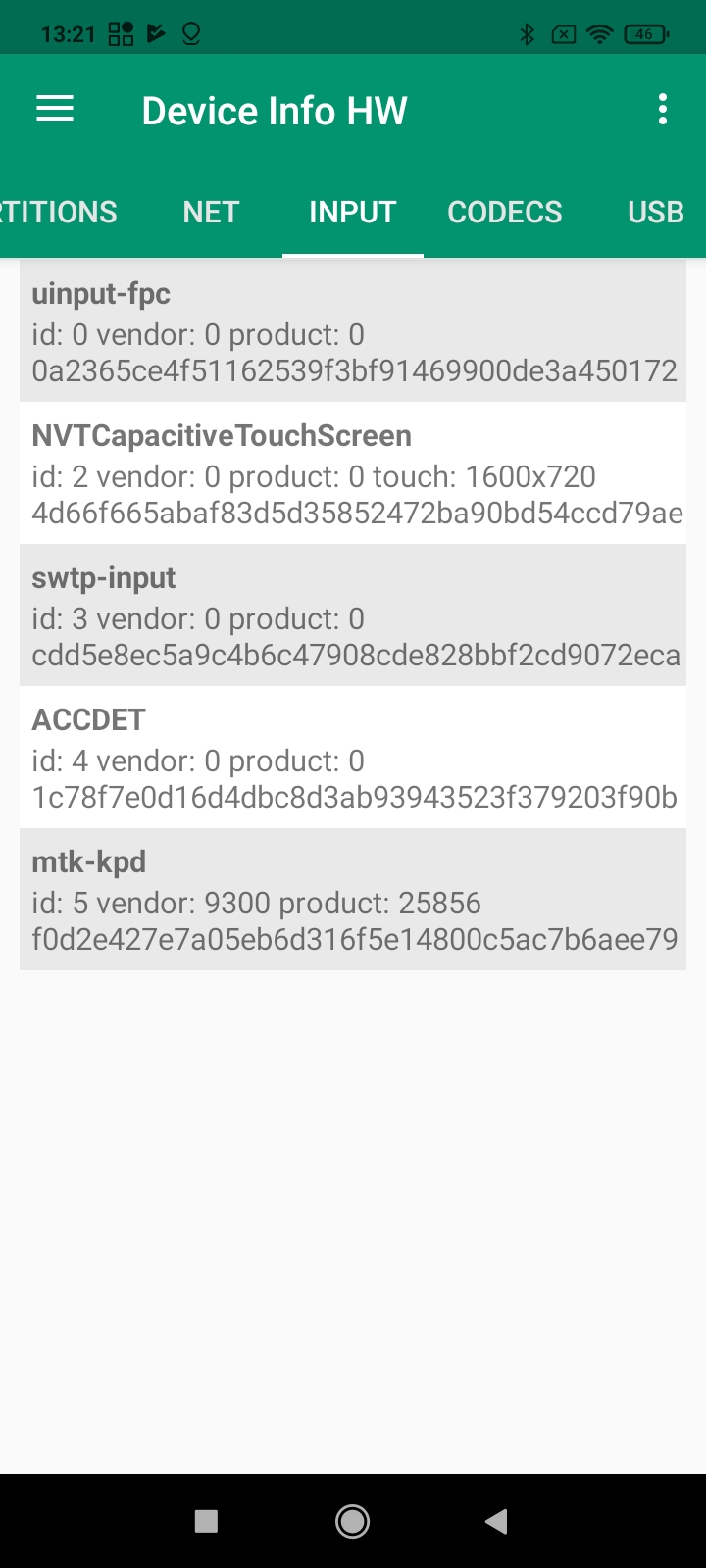This screenshot has width=706, height=1568.
Task: Select the INPUT tab
Action: (352, 212)
